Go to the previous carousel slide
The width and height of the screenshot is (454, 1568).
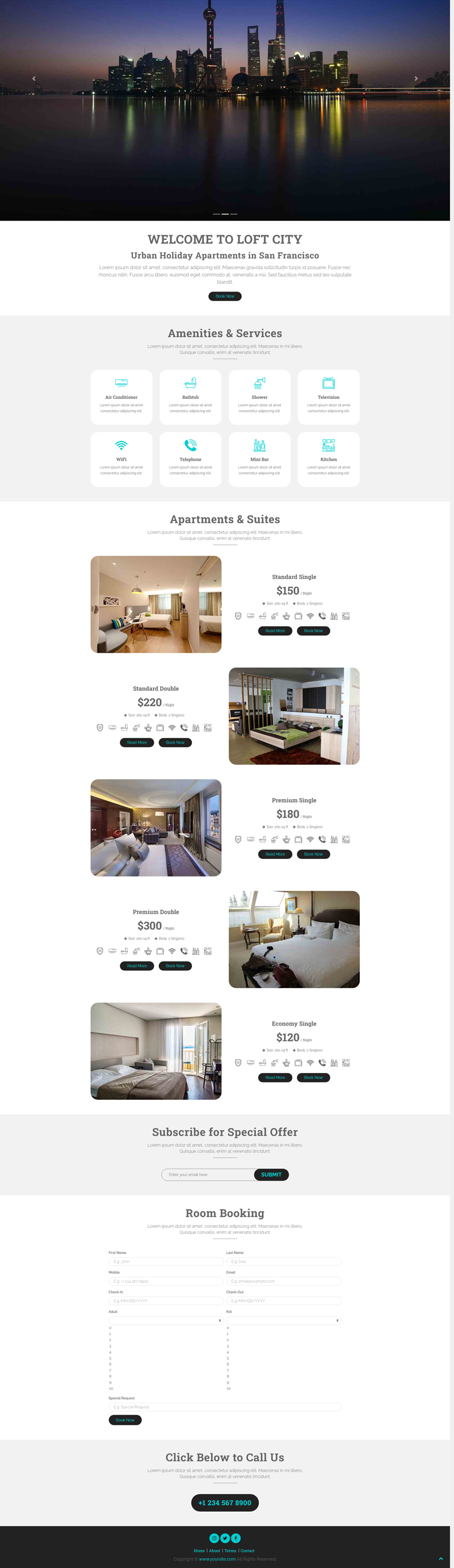tap(34, 78)
